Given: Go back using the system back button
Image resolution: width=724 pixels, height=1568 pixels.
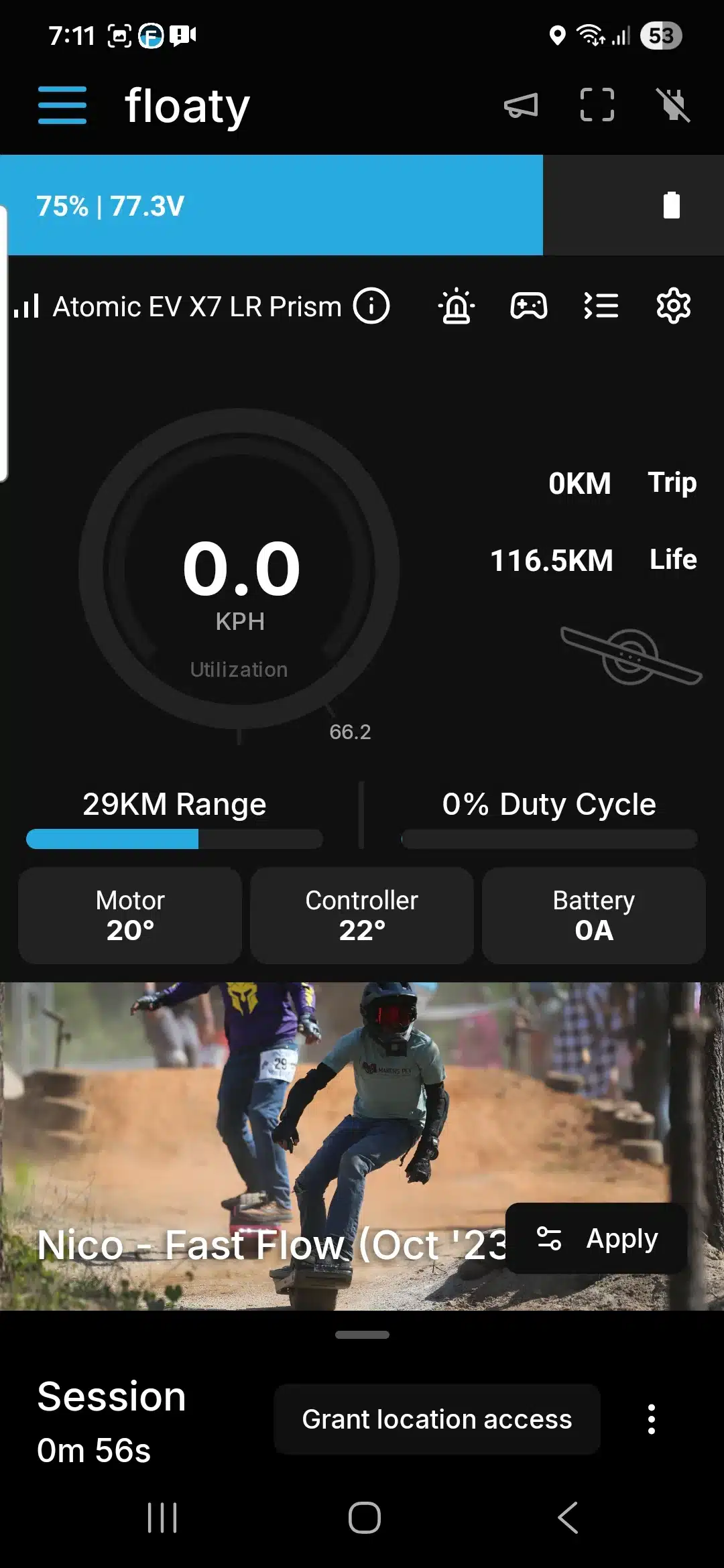Looking at the screenshot, I should pyautogui.click(x=568, y=1518).
